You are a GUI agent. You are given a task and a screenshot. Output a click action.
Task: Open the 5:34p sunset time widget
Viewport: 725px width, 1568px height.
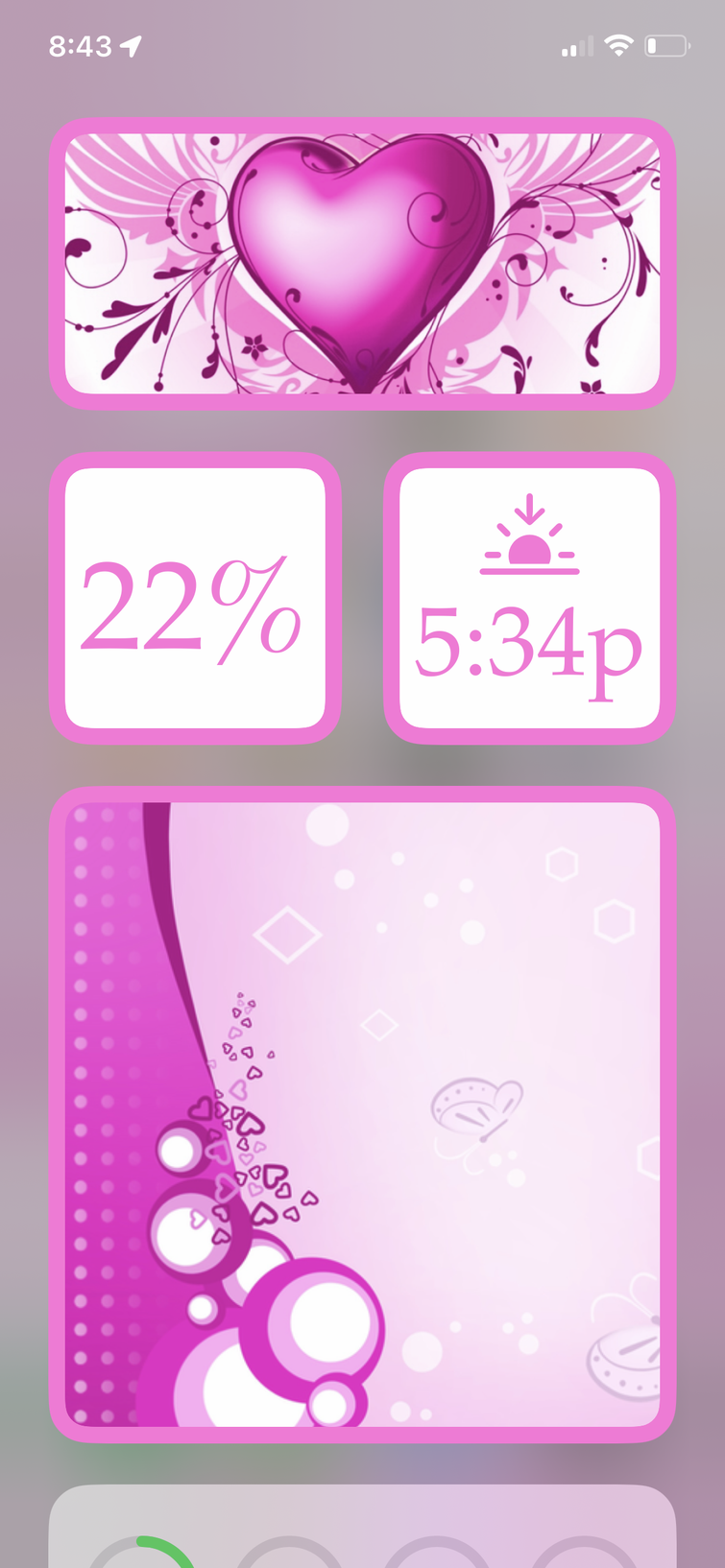click(529, 598)
